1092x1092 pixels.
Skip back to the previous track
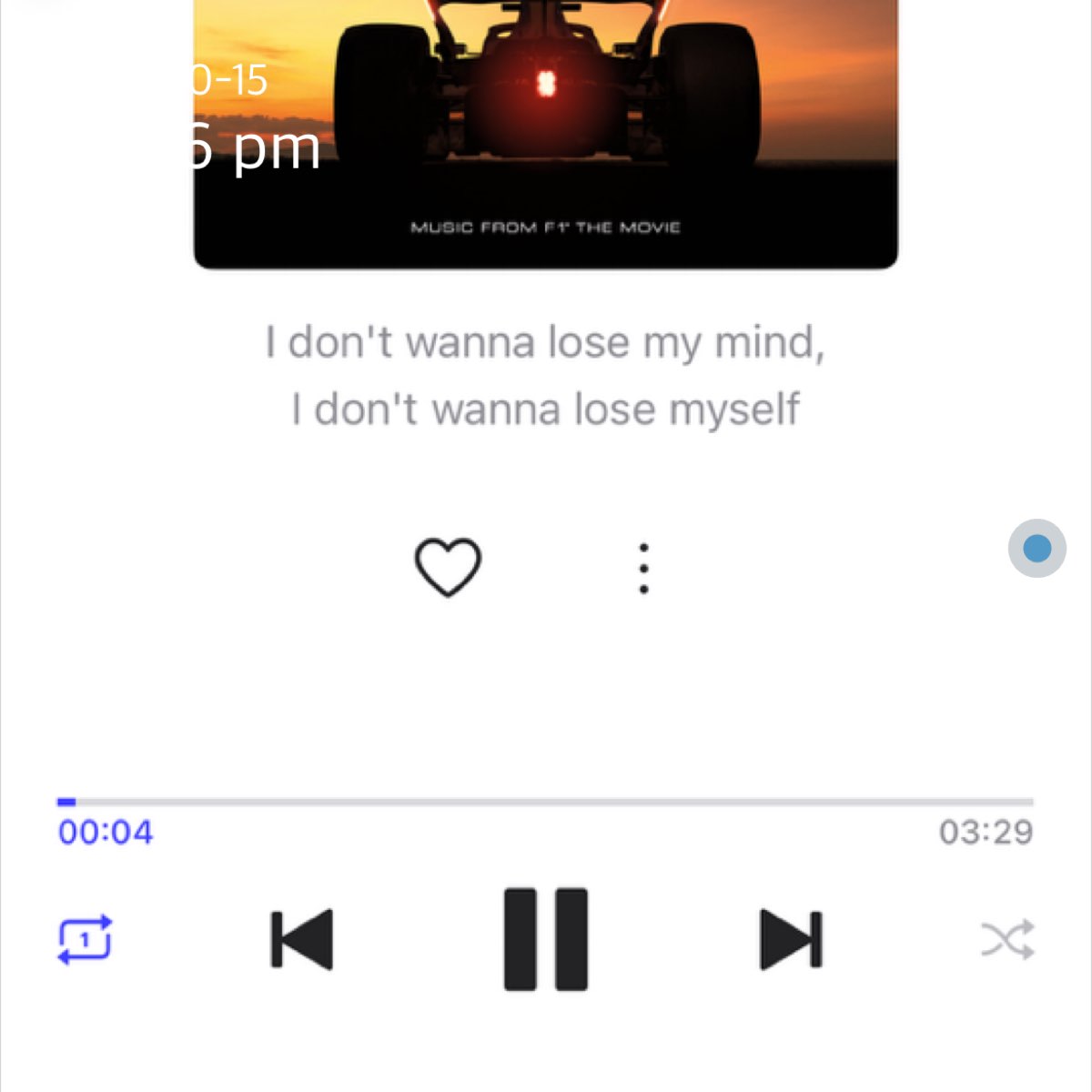[302, 938]
